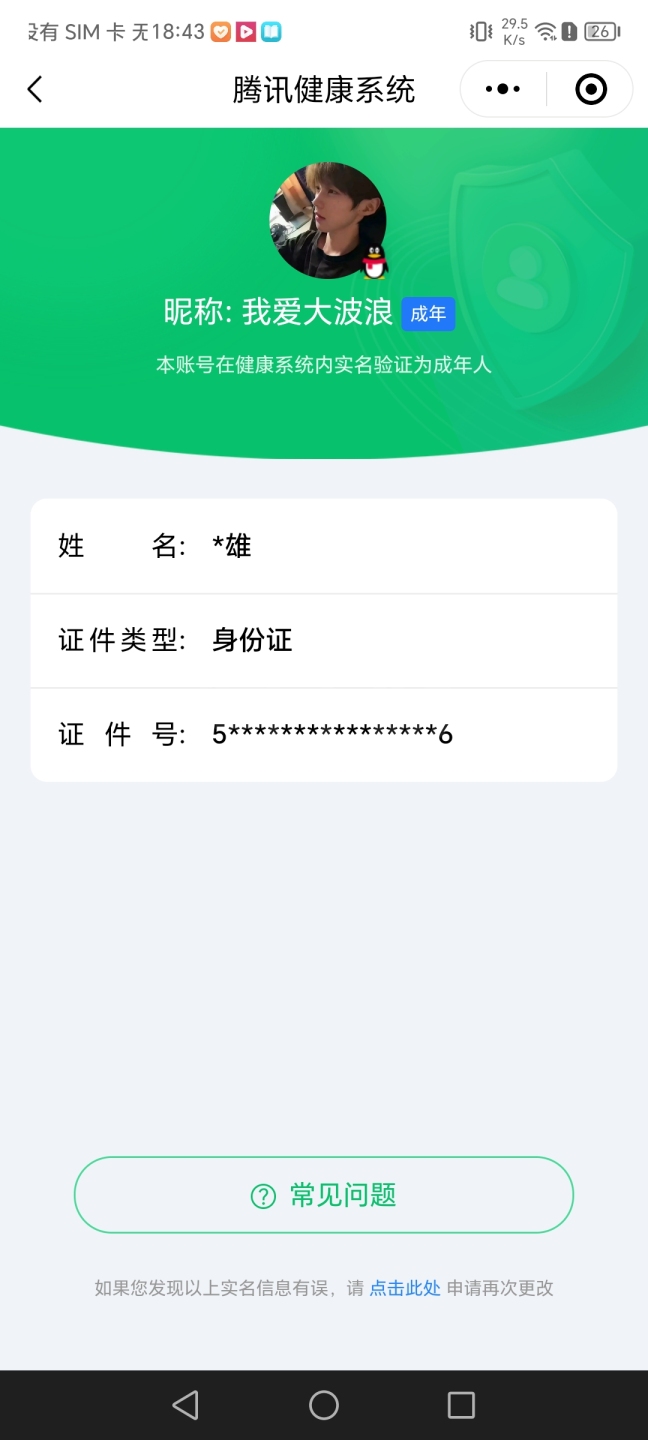The image size is (648, 1440).
Task: Open the 常见问题 FAQ button
Action: tap(324, 1195)
